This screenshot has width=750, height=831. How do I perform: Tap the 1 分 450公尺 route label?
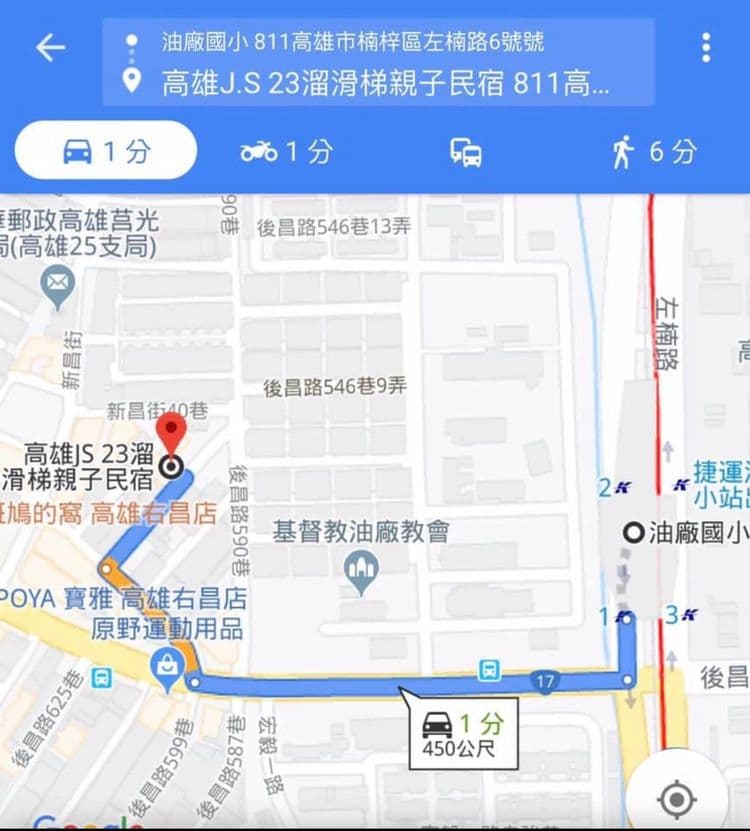(463, 733)
